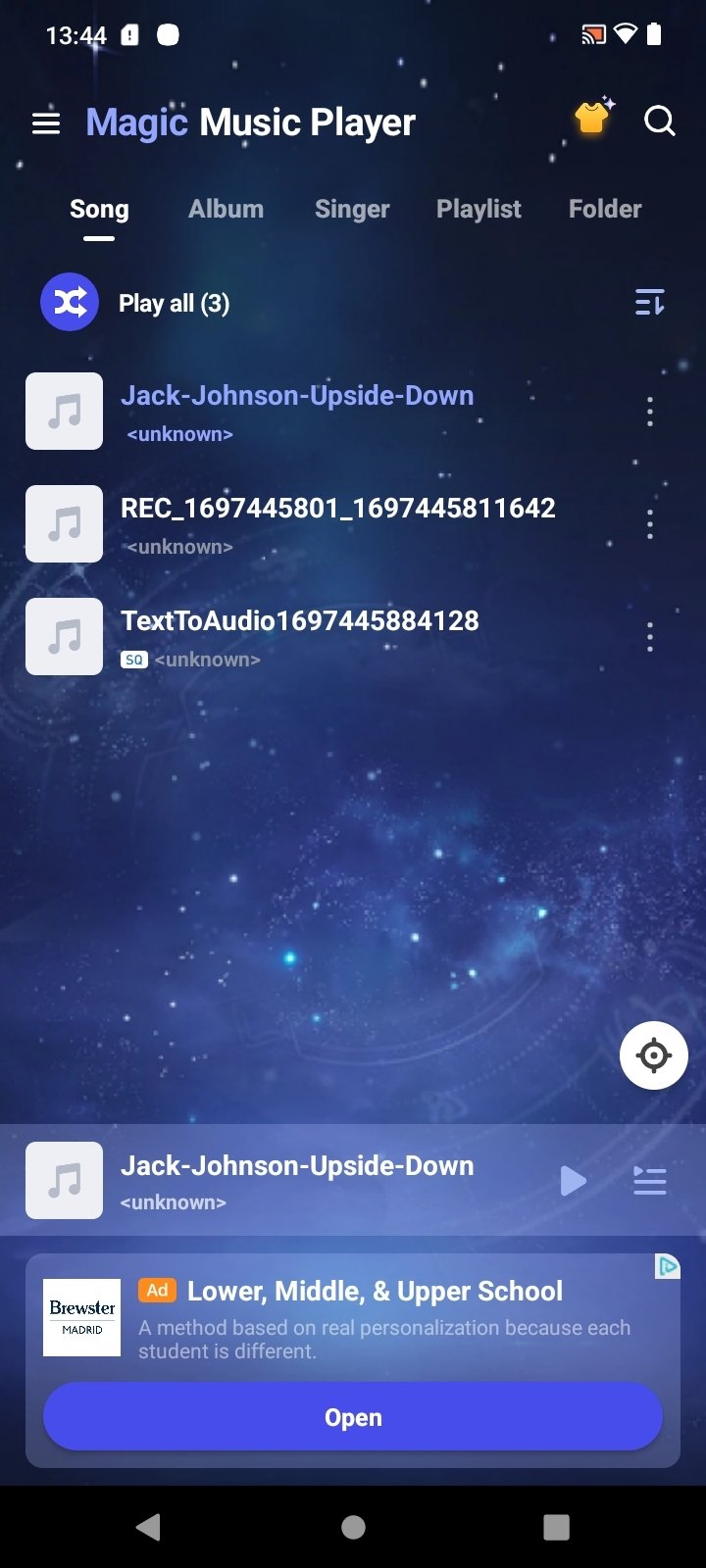The image size is (706, 1568).
Task: Open more options for REC_1697445801_1697445811642
Action: point(649,524)
